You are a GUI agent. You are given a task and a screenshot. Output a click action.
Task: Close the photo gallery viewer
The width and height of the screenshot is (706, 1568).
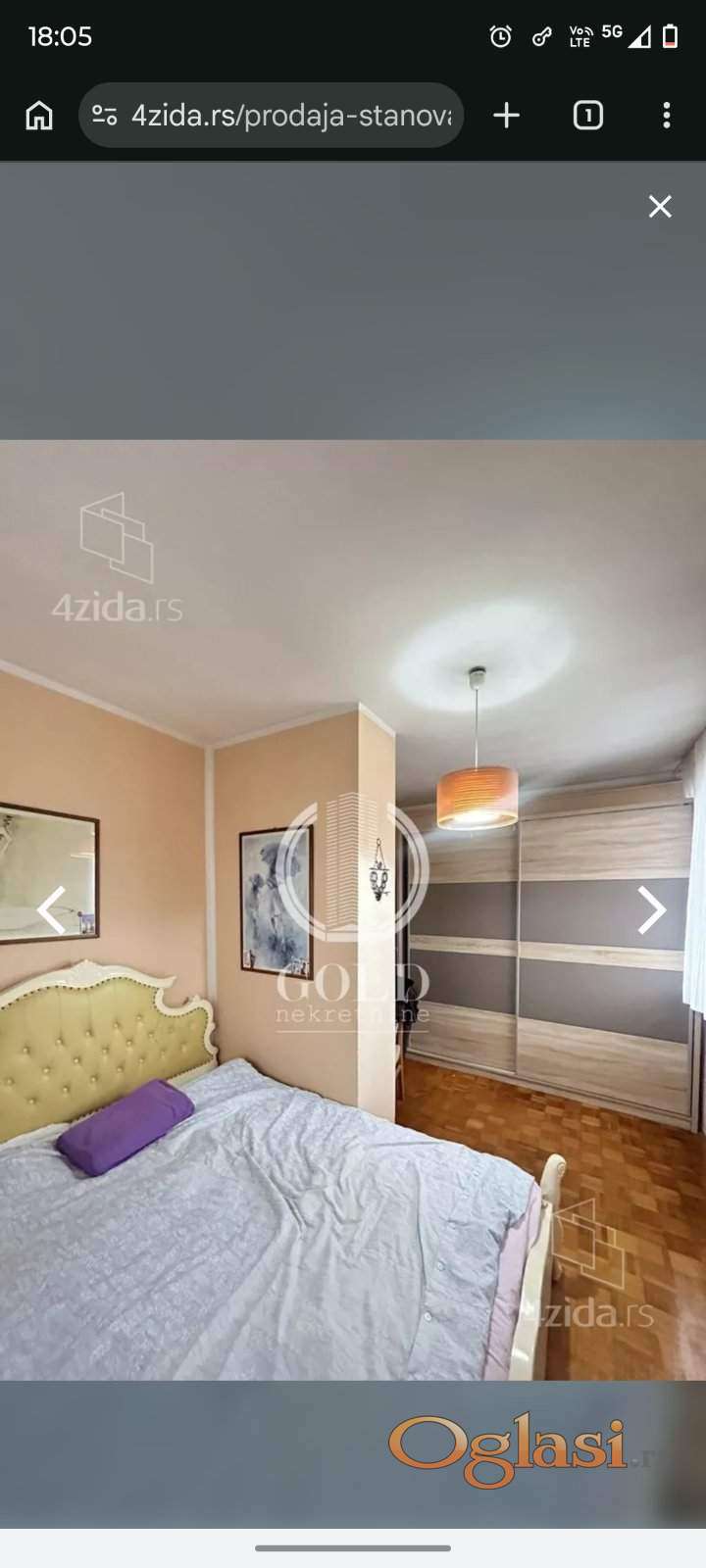660,207
